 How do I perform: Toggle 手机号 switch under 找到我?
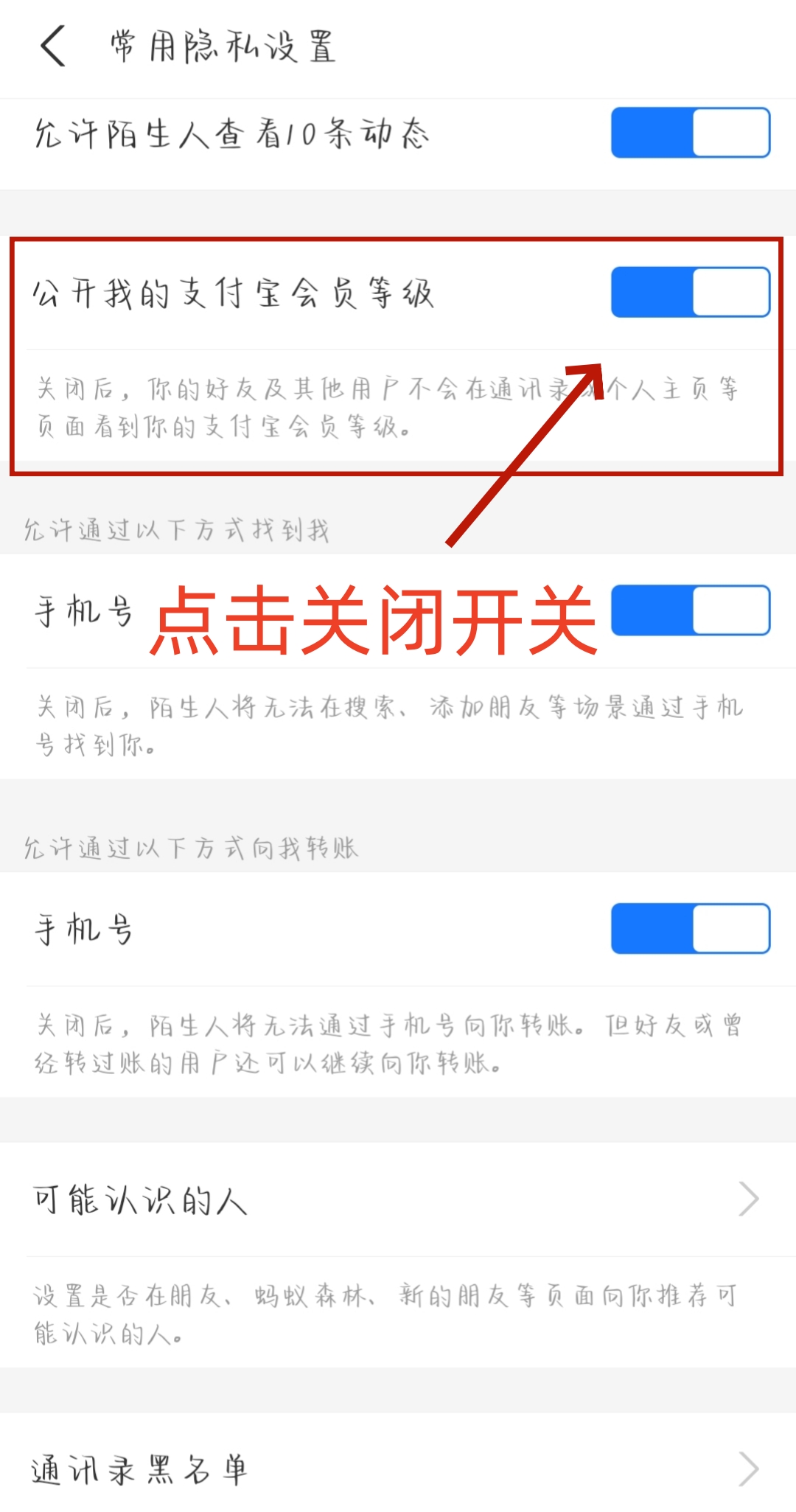click(690, 610)
